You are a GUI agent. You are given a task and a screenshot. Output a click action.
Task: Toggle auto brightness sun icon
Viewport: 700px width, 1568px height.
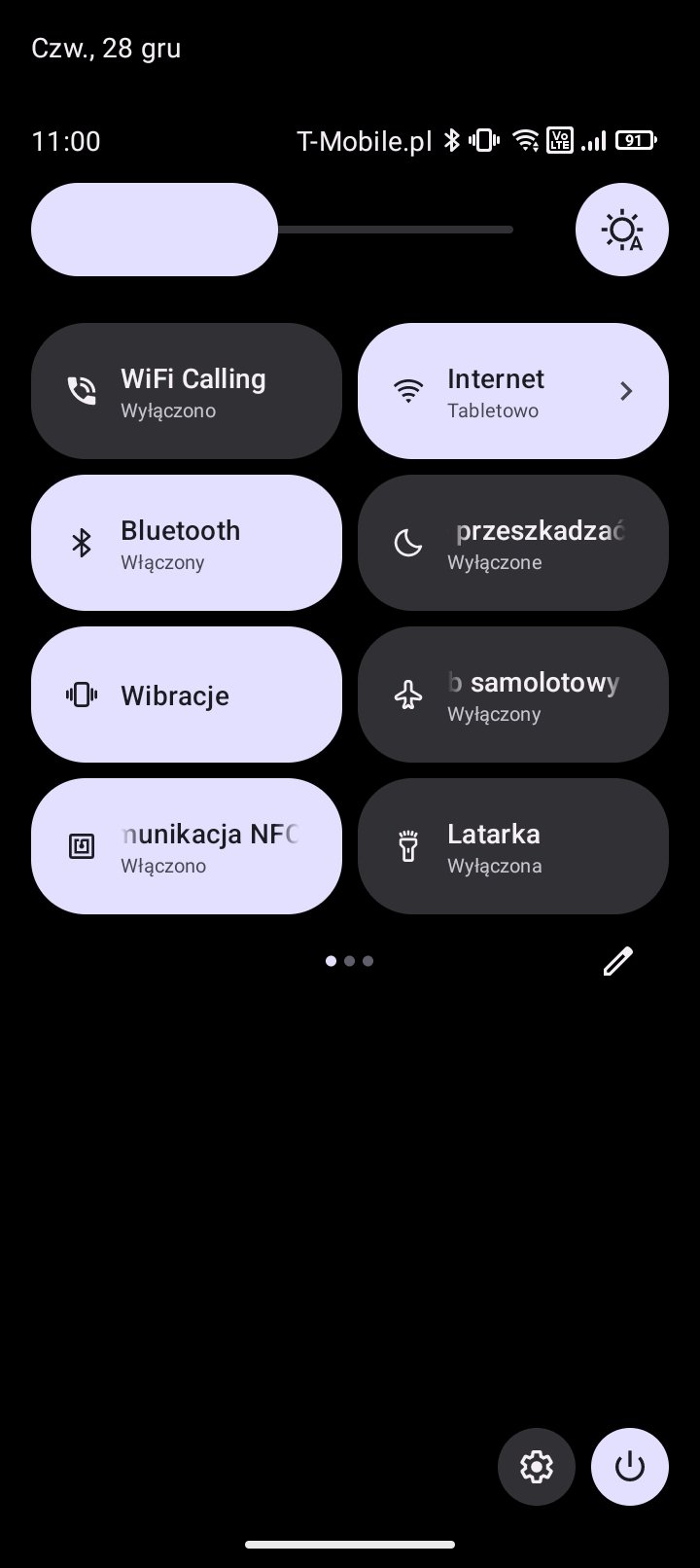point(622,230)
